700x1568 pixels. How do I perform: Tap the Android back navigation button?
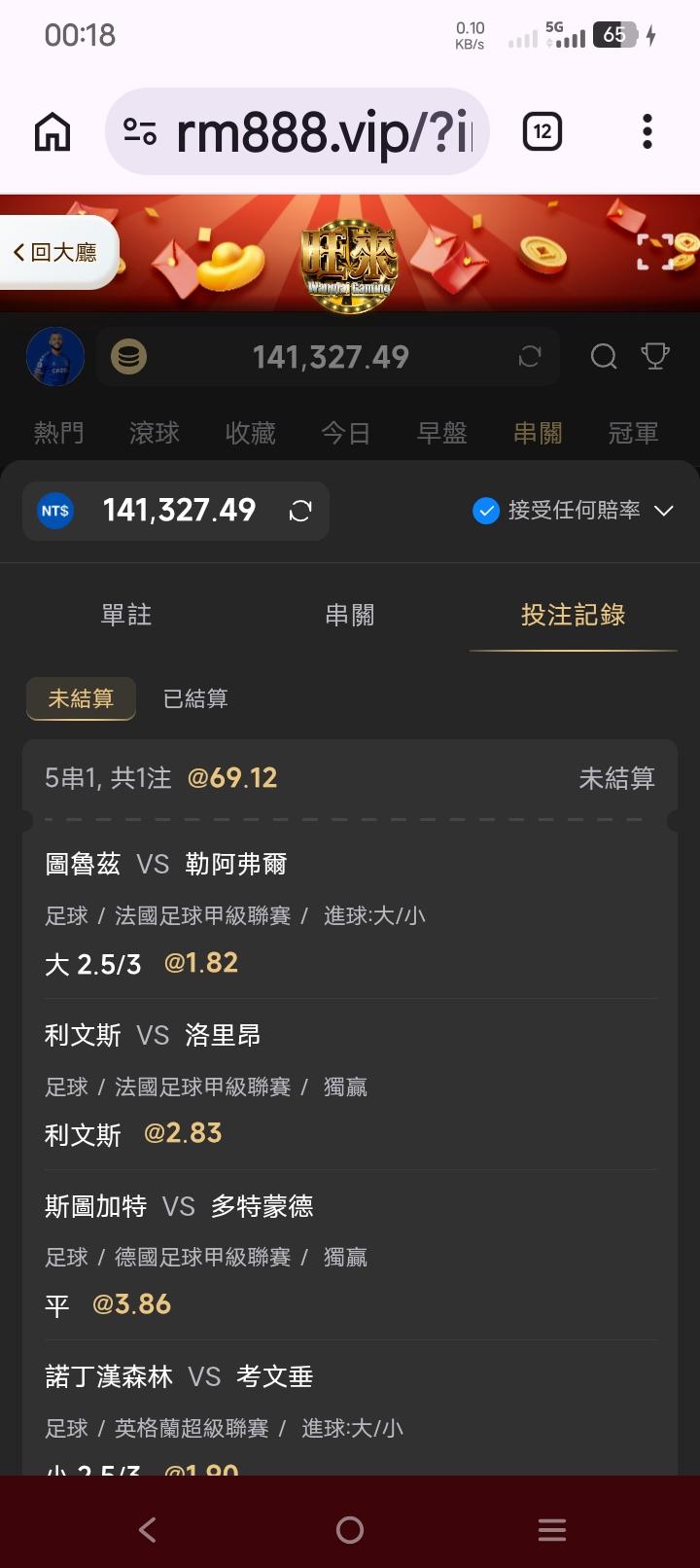point(148,1530)
